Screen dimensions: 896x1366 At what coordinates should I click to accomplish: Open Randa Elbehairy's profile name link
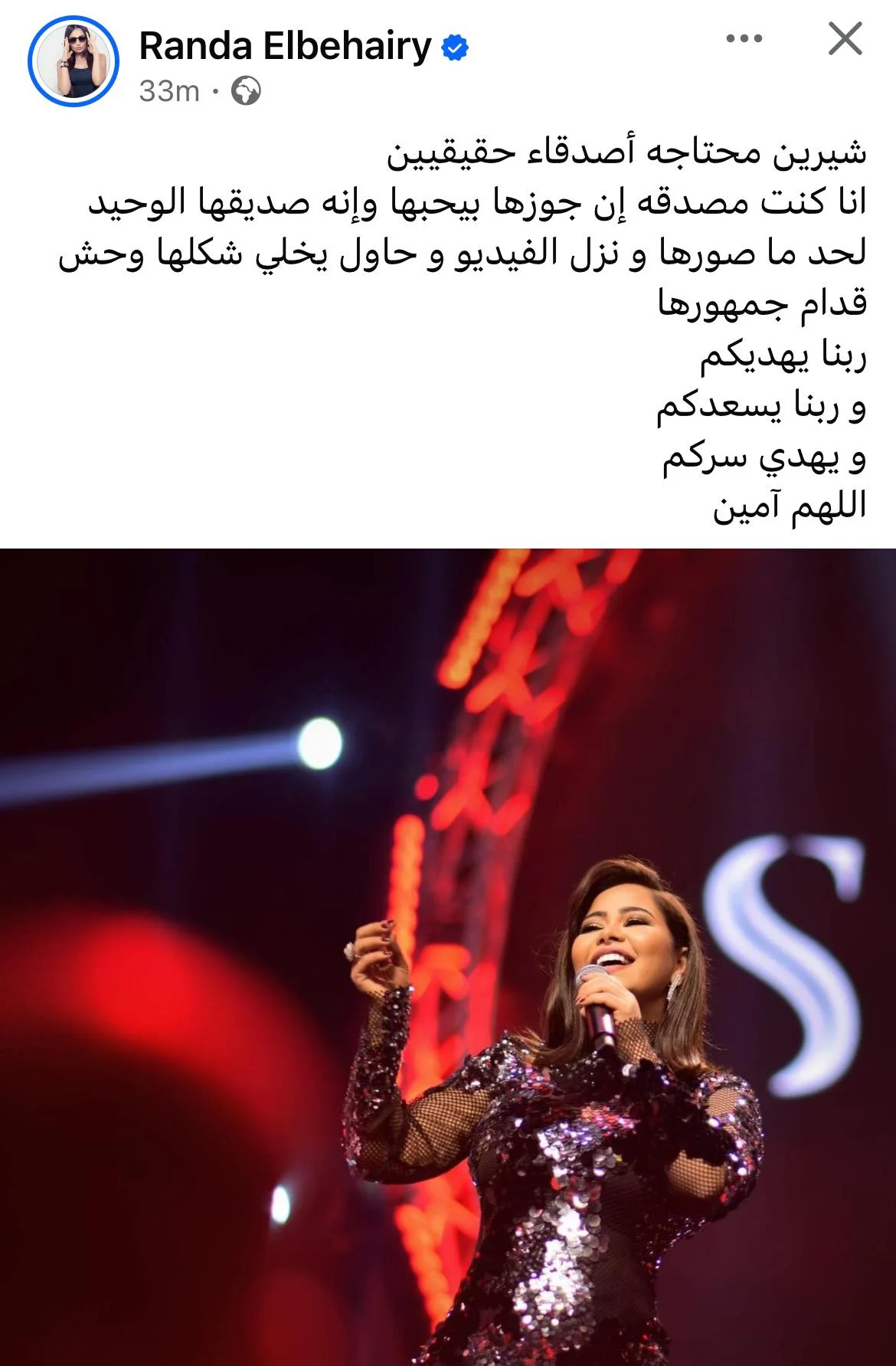[x=285, y=47]
